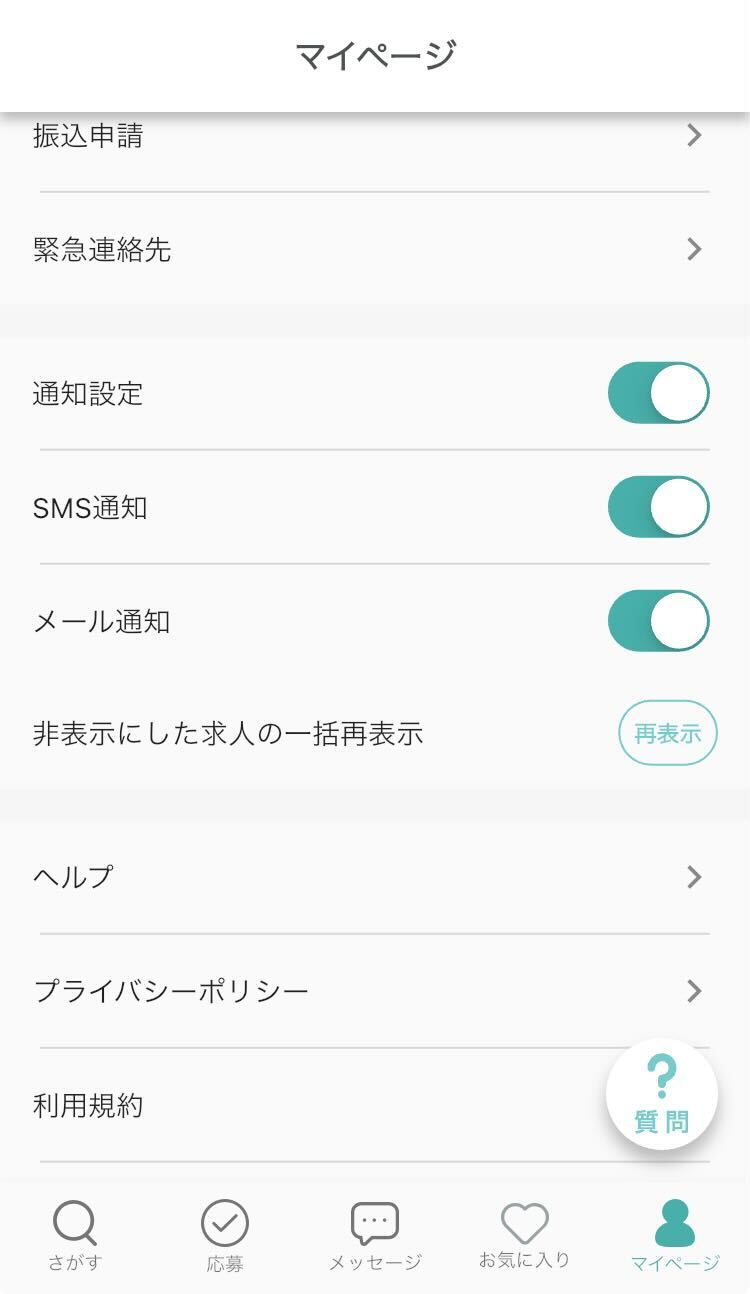
Task: Open 利用規約 terms
Action: 300,1106
